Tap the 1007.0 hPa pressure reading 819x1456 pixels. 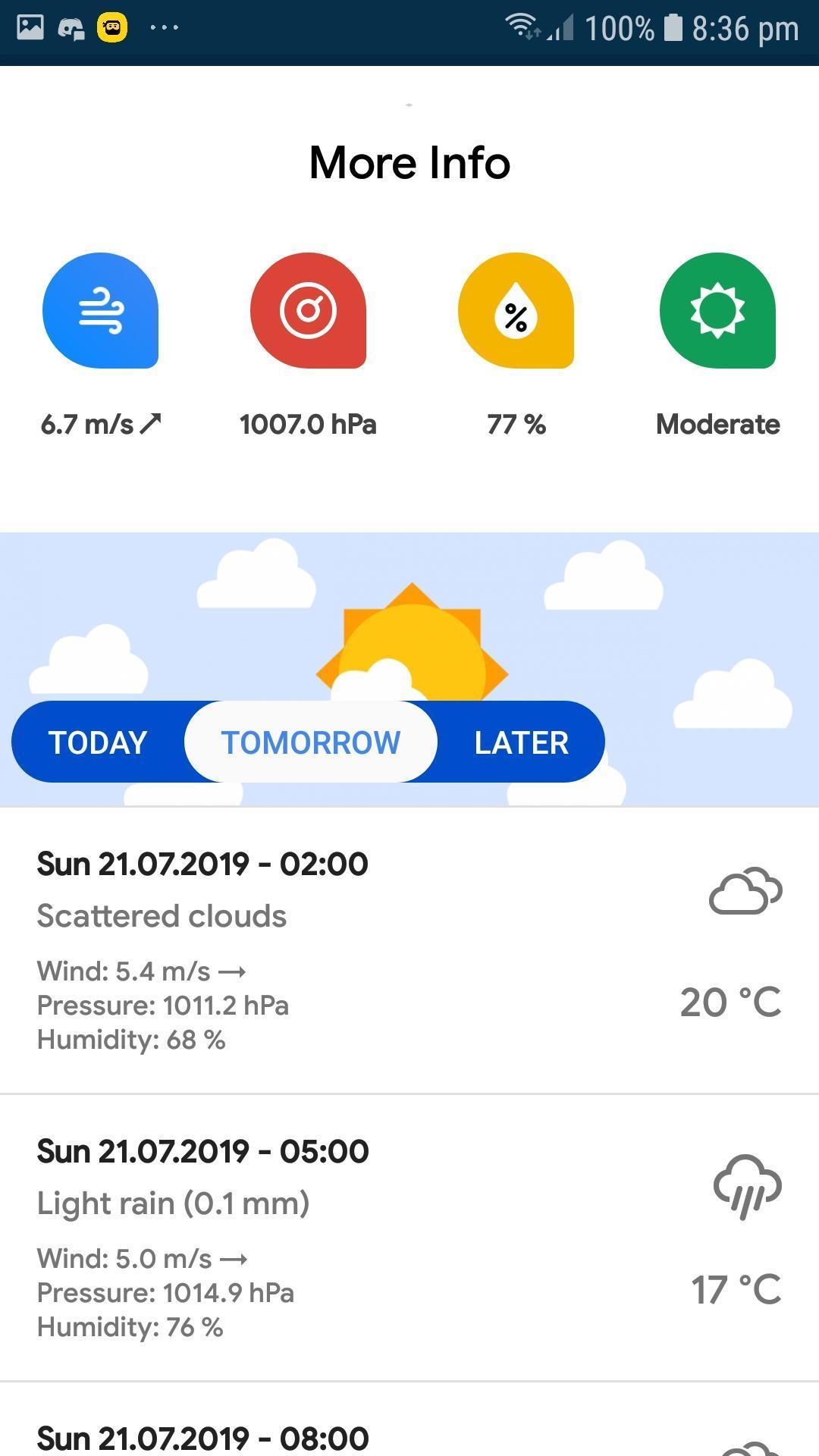[308, 425]
